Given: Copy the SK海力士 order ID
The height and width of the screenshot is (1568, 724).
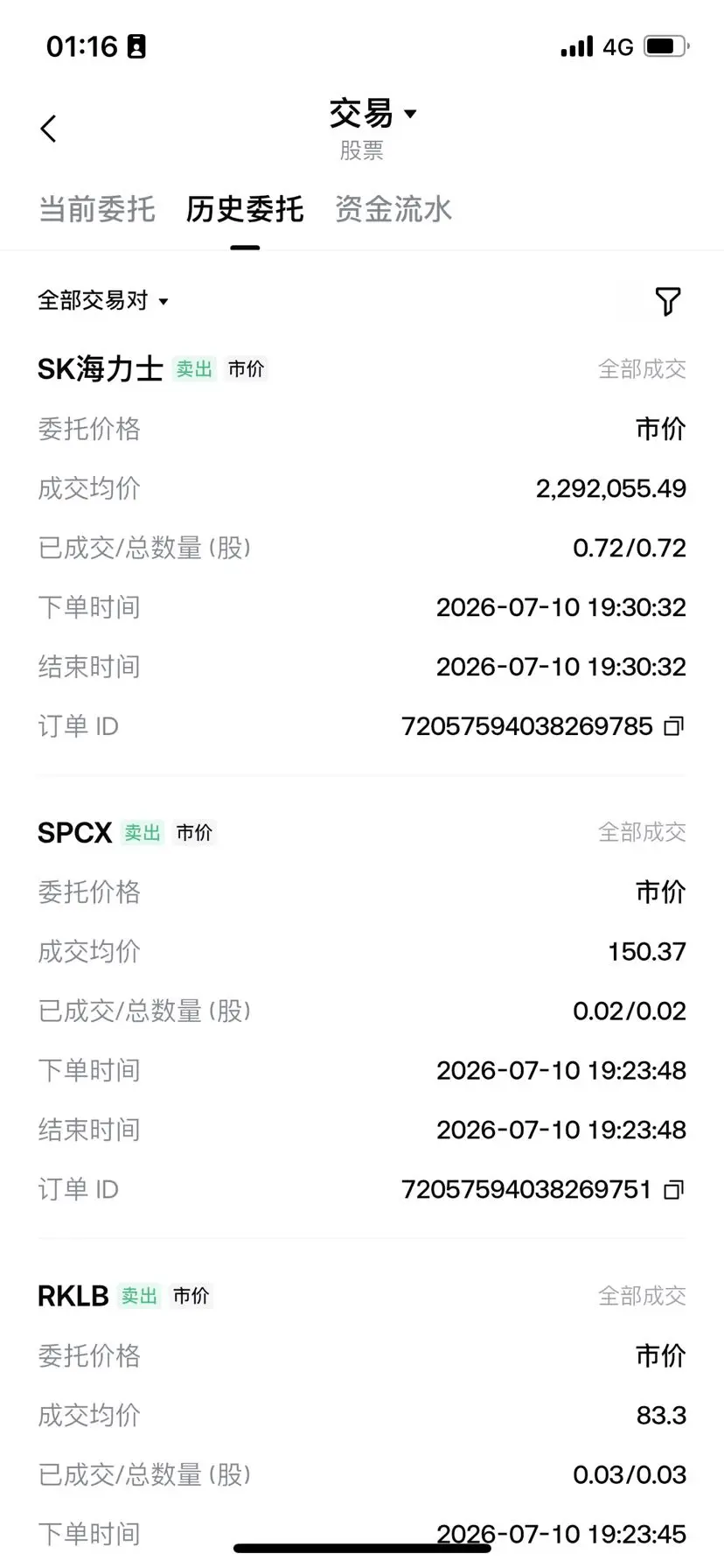Looking at the screenshot, I should click(x=673, y=726).
